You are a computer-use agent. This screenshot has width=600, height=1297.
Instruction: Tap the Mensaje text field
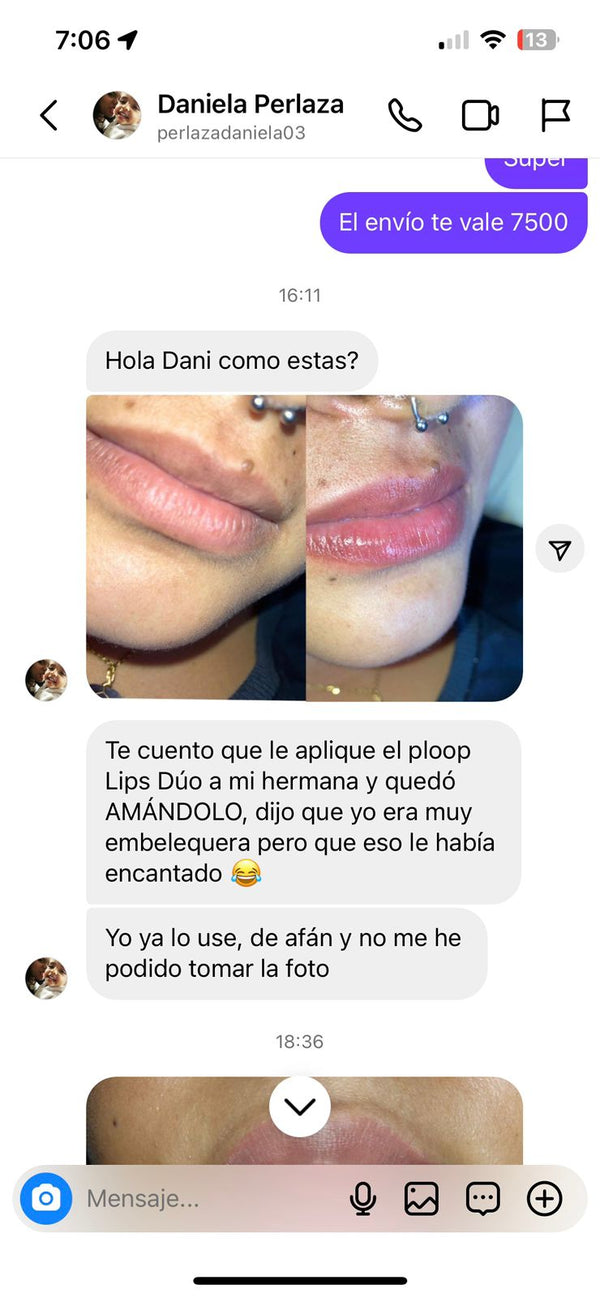210,1198
